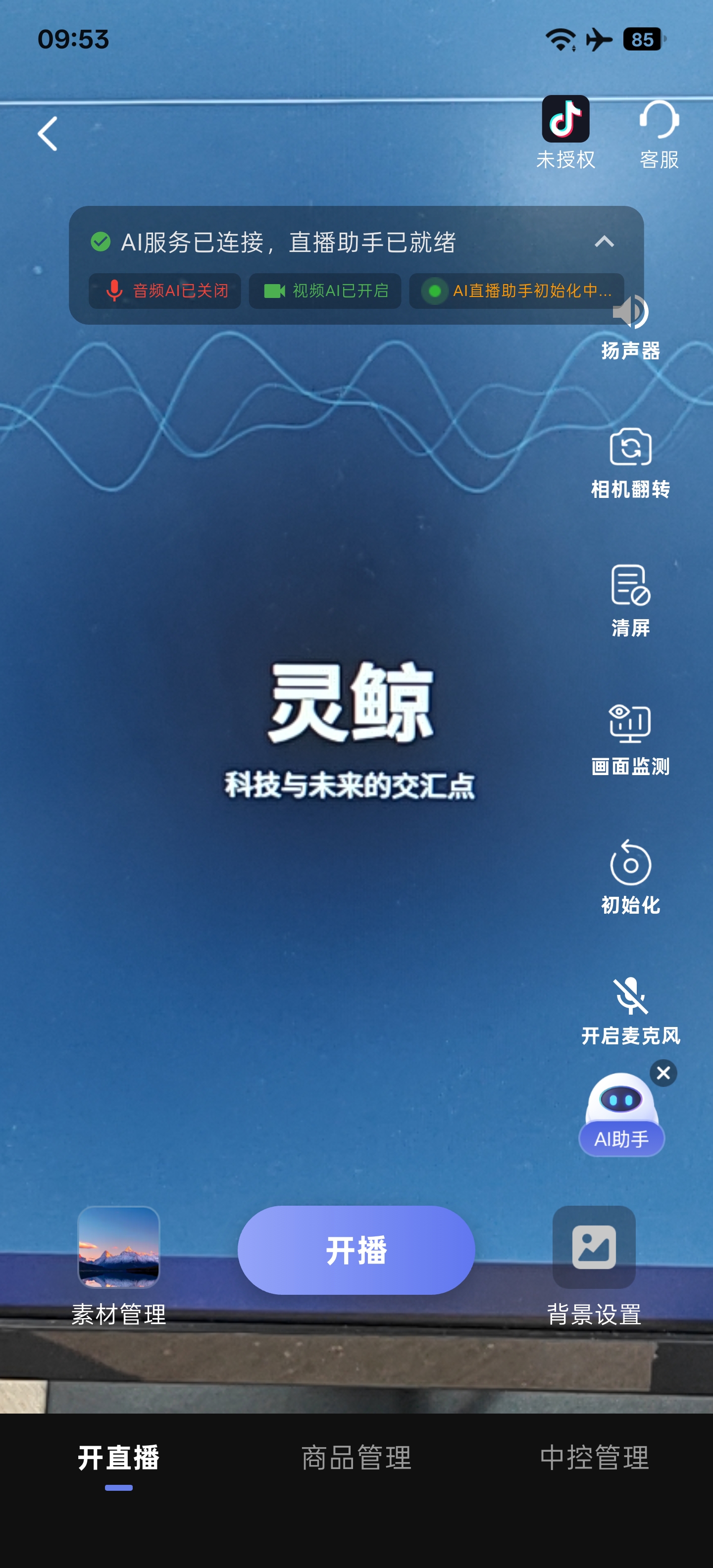This screenshot has height=1568, width=713.
Task: Tap the 音频AI已关闭 chip
Action: [165, 291]
